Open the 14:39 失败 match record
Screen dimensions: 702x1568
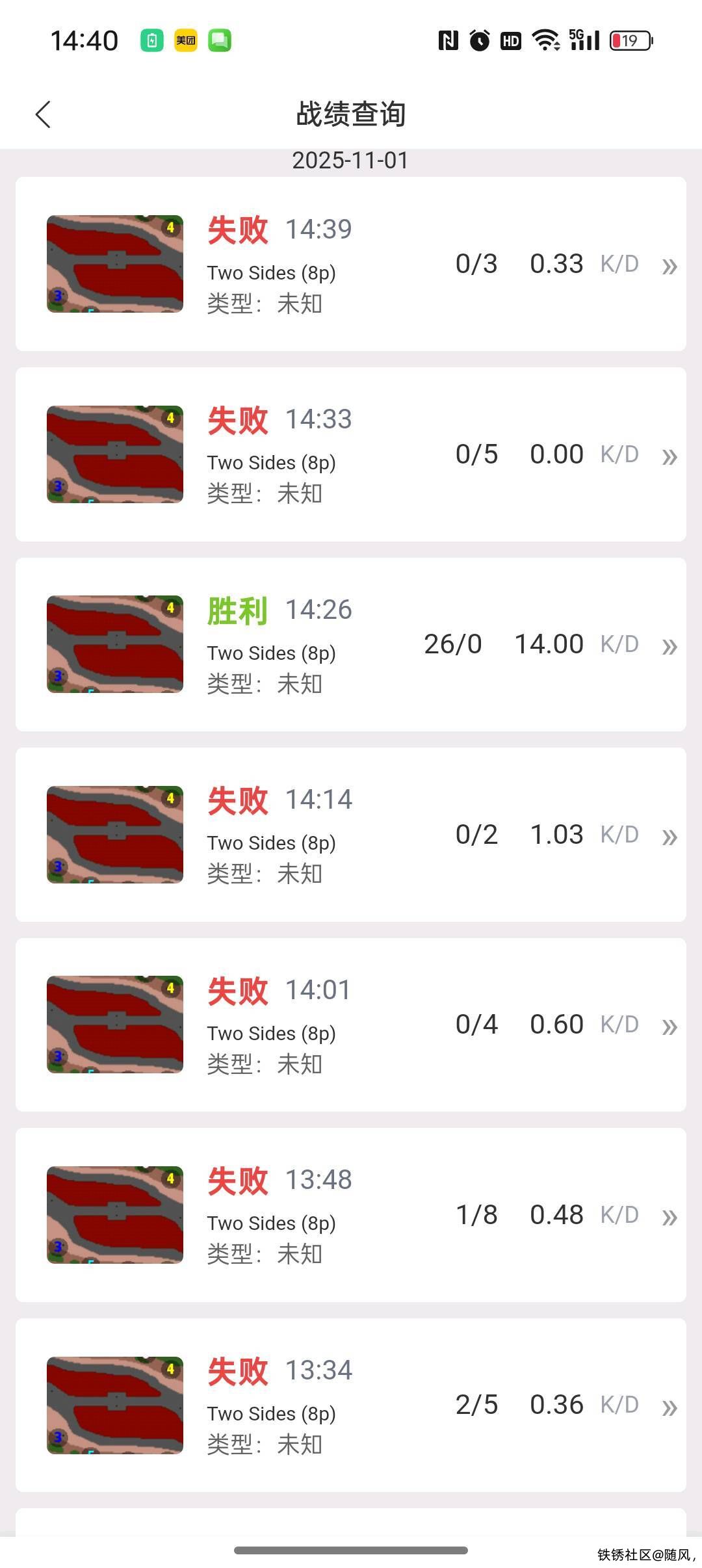[x=351, y=264]
